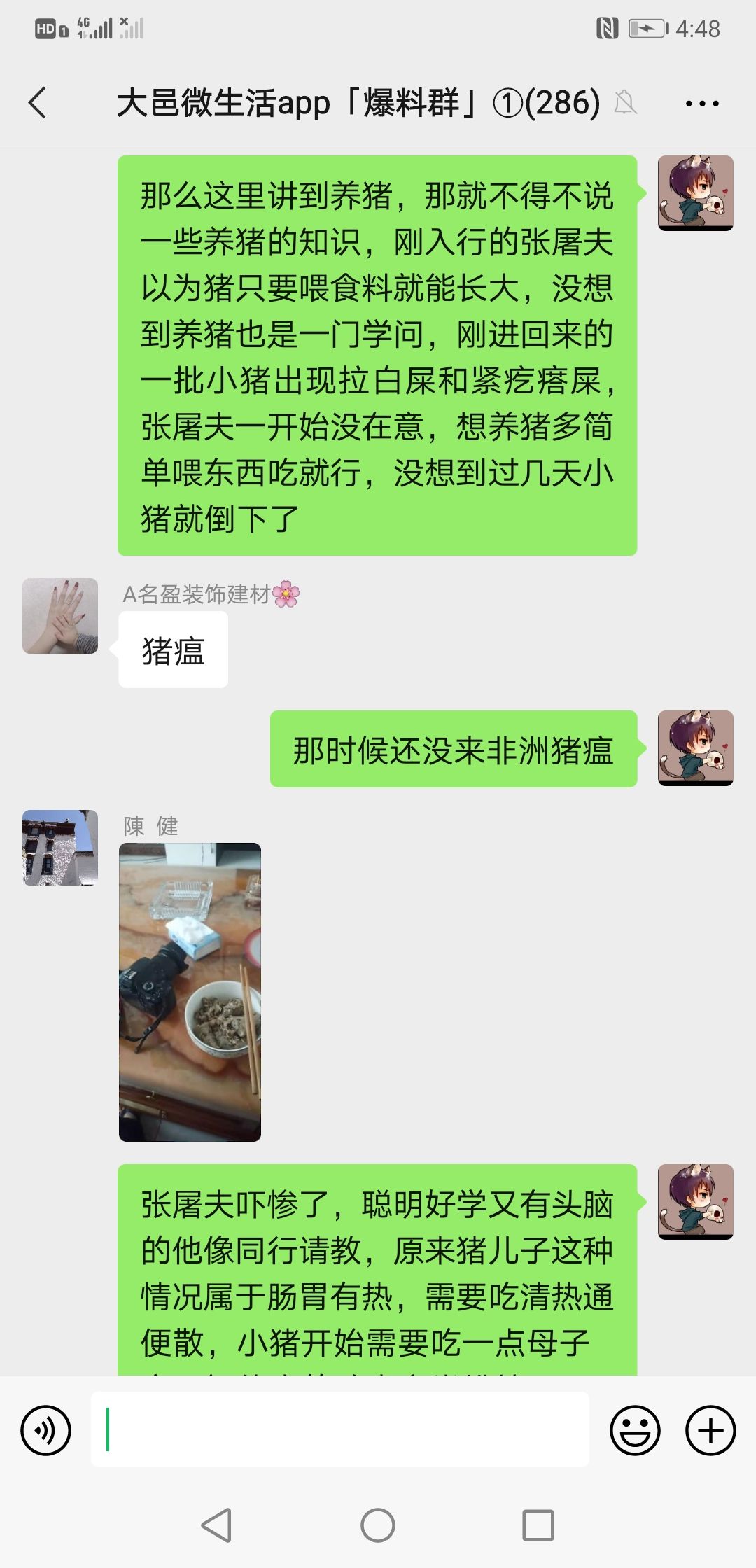This screenshot has height=1568, width=756.
Task: Open the system recent apps view
Action: pos(538,1525)
